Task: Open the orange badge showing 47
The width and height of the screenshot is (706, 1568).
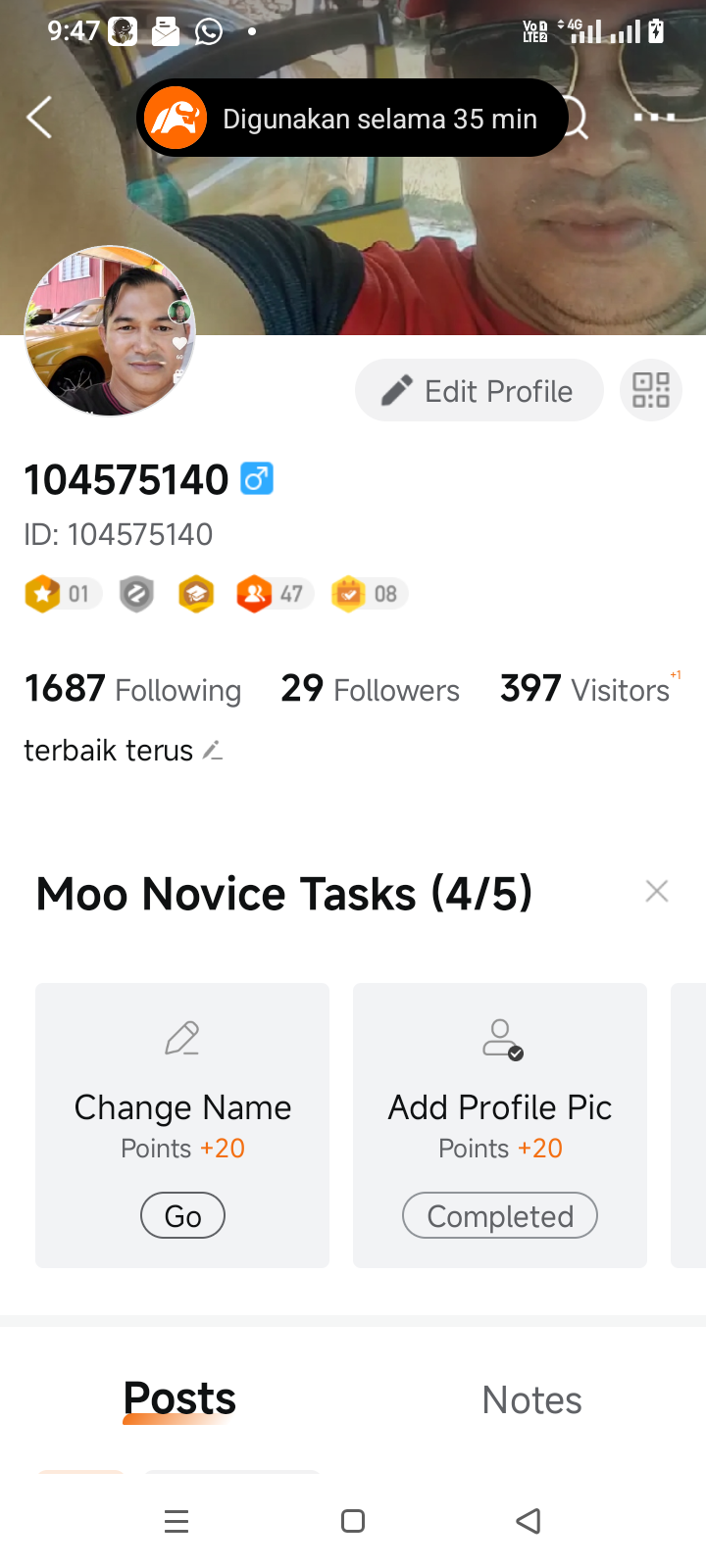Action: pyautogui.click(x=274, y=594)
